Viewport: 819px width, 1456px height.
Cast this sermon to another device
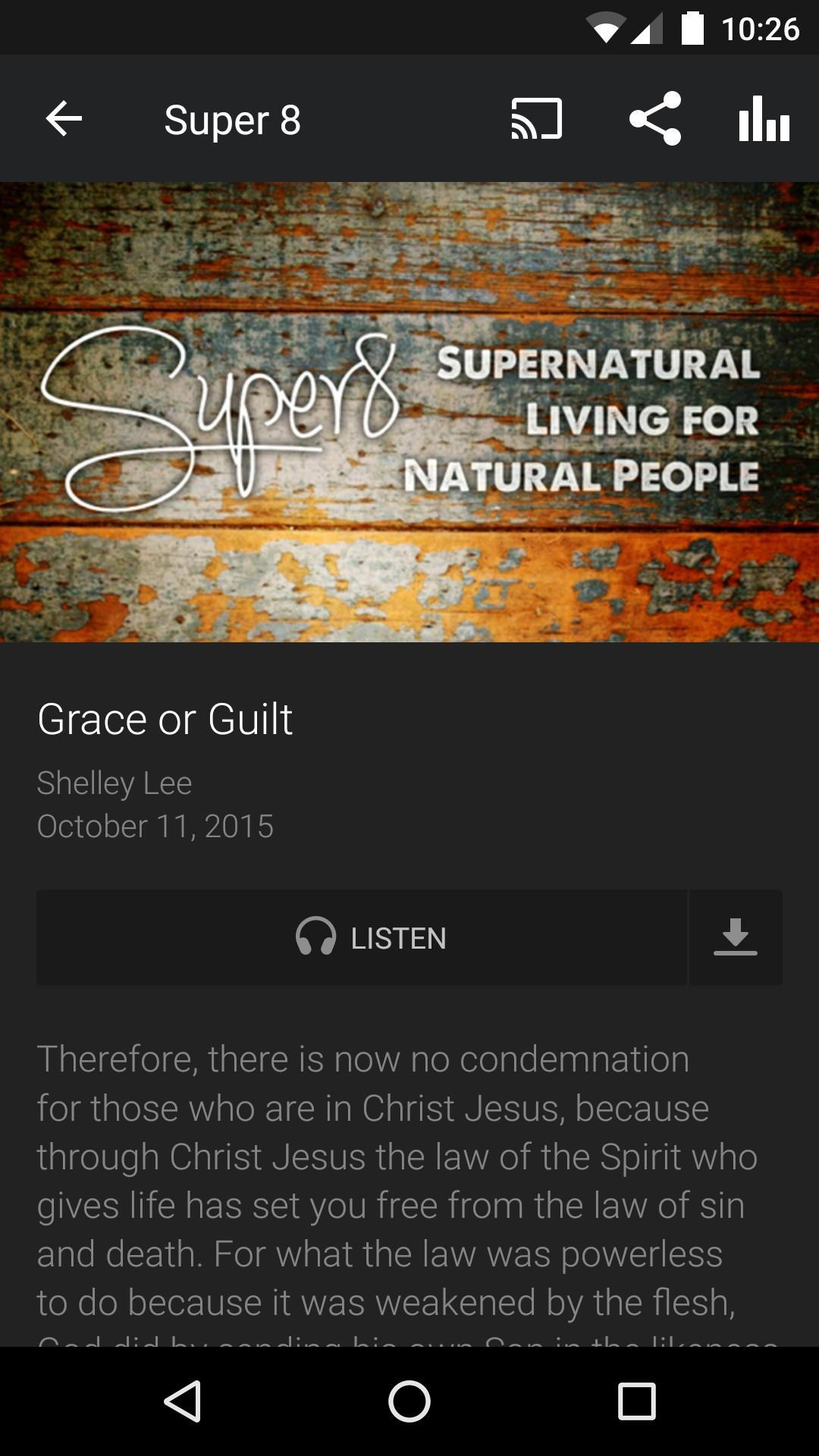536,119
